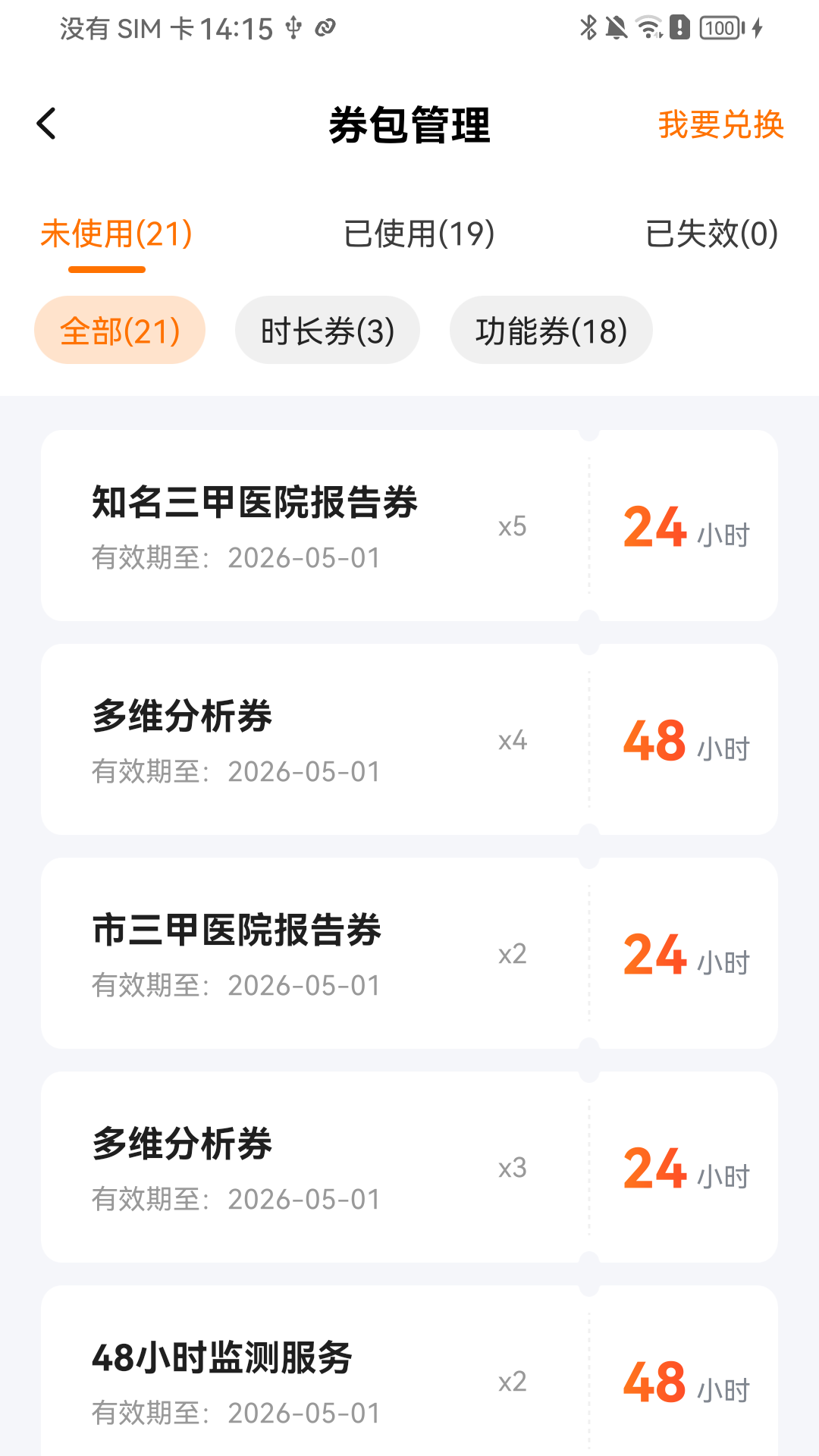Tap the Bluetooth icon in the status bar
The width and height of the screenshot is (819, 1456).
pyautogui.click(x=588, y=27)
